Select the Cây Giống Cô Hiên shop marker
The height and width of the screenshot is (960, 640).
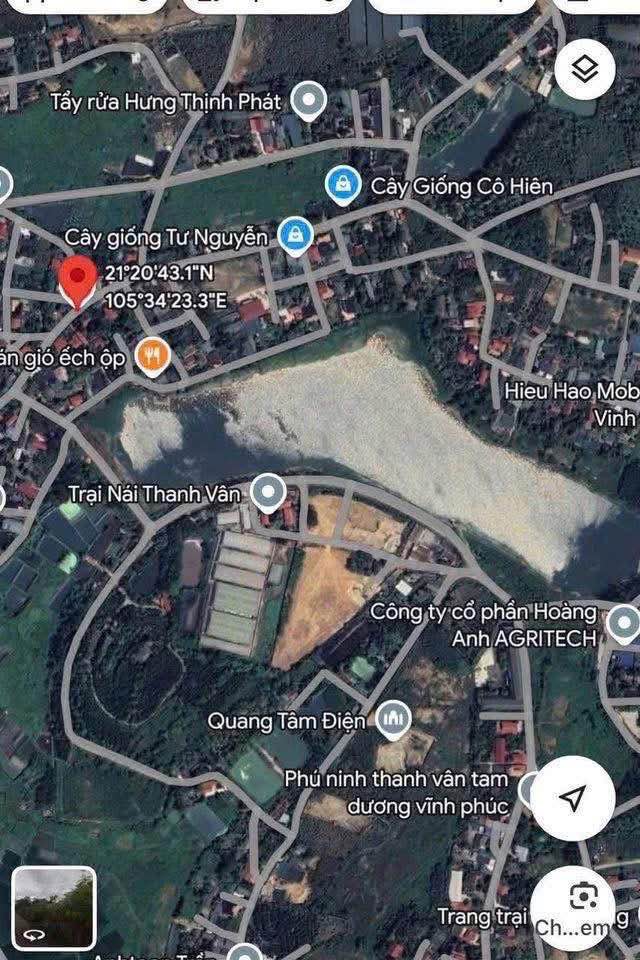click(x=343, y=185)
